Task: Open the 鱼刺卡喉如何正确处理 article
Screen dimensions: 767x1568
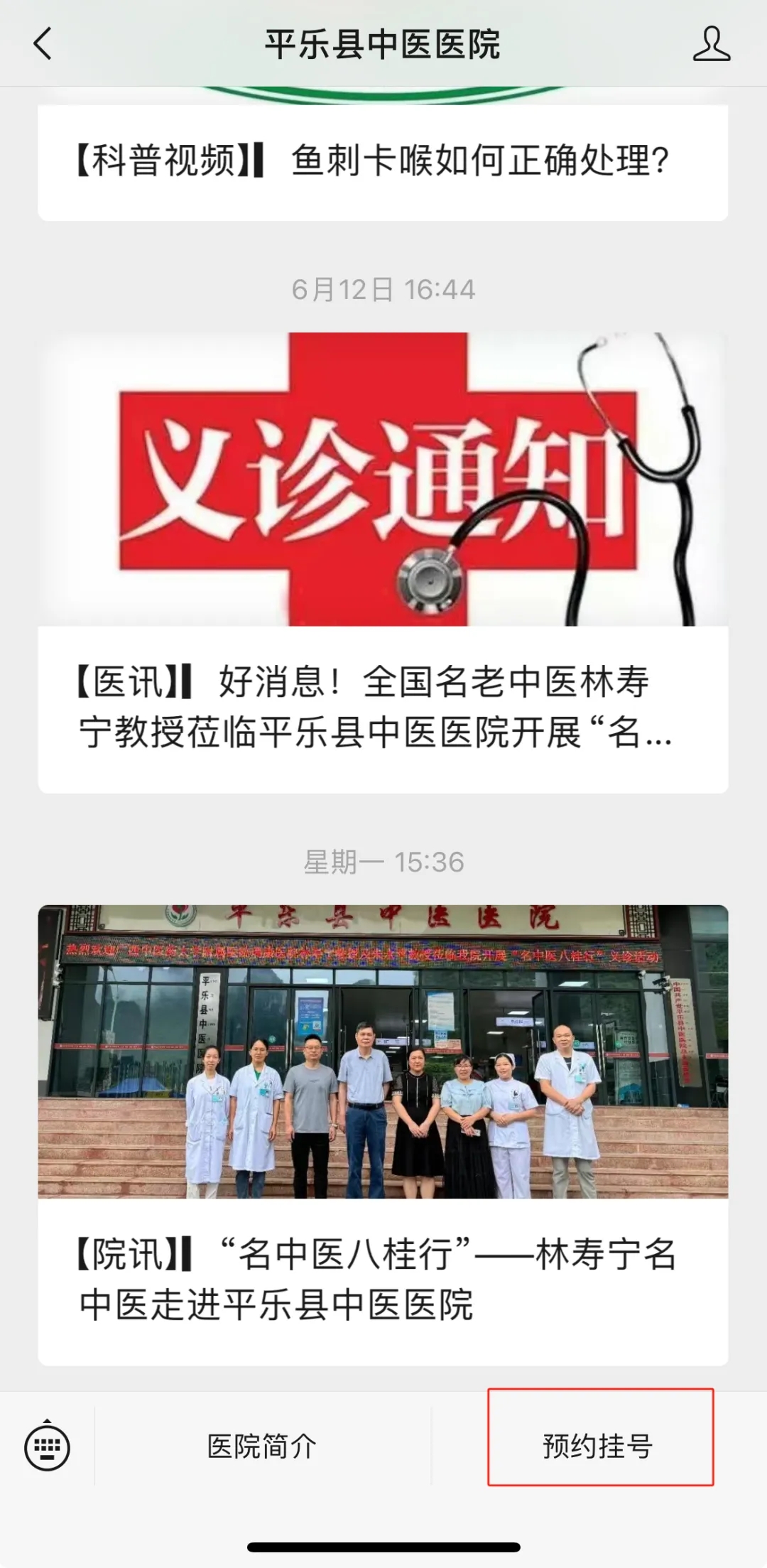Action: (x=382, y=161)
